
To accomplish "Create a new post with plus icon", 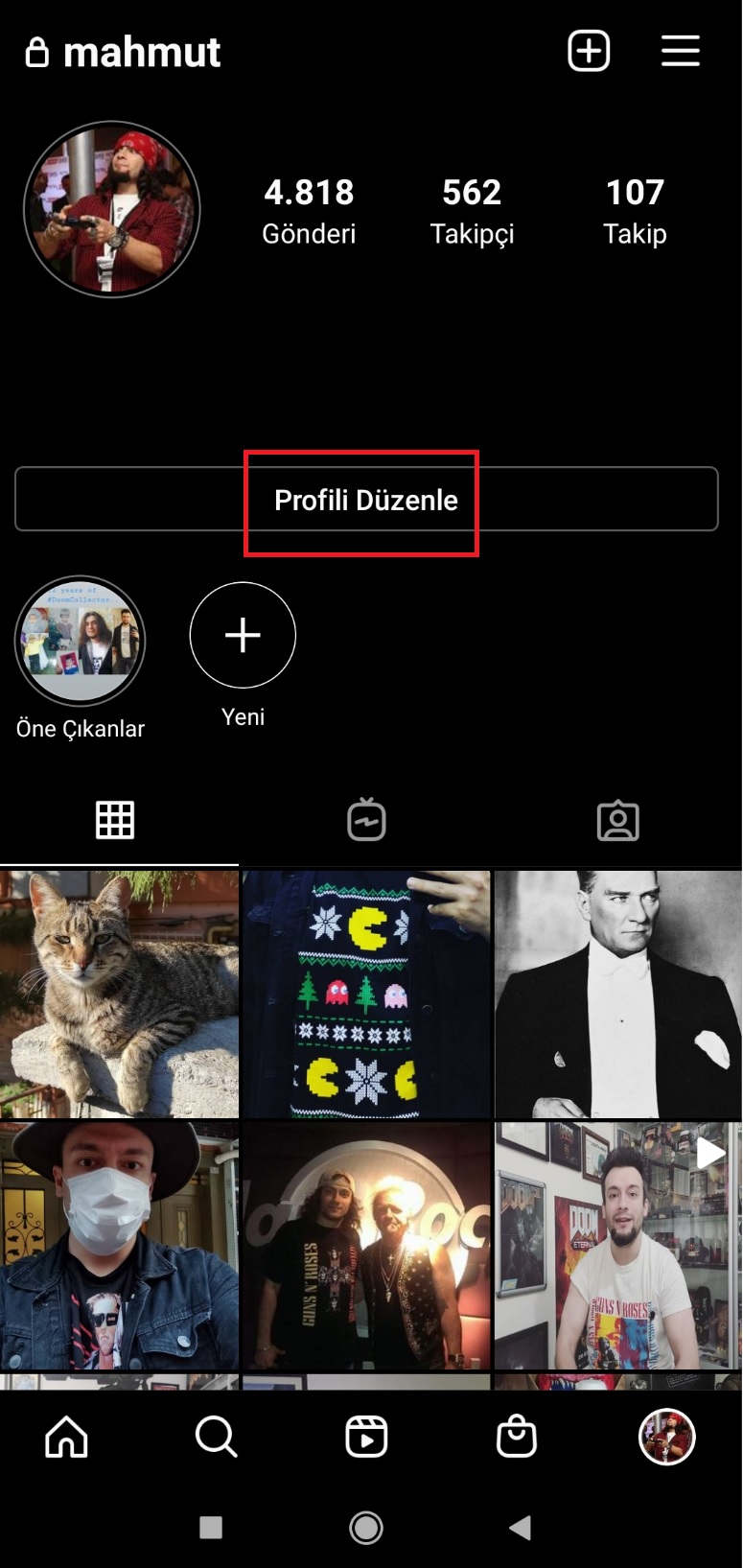I will 589,51.
